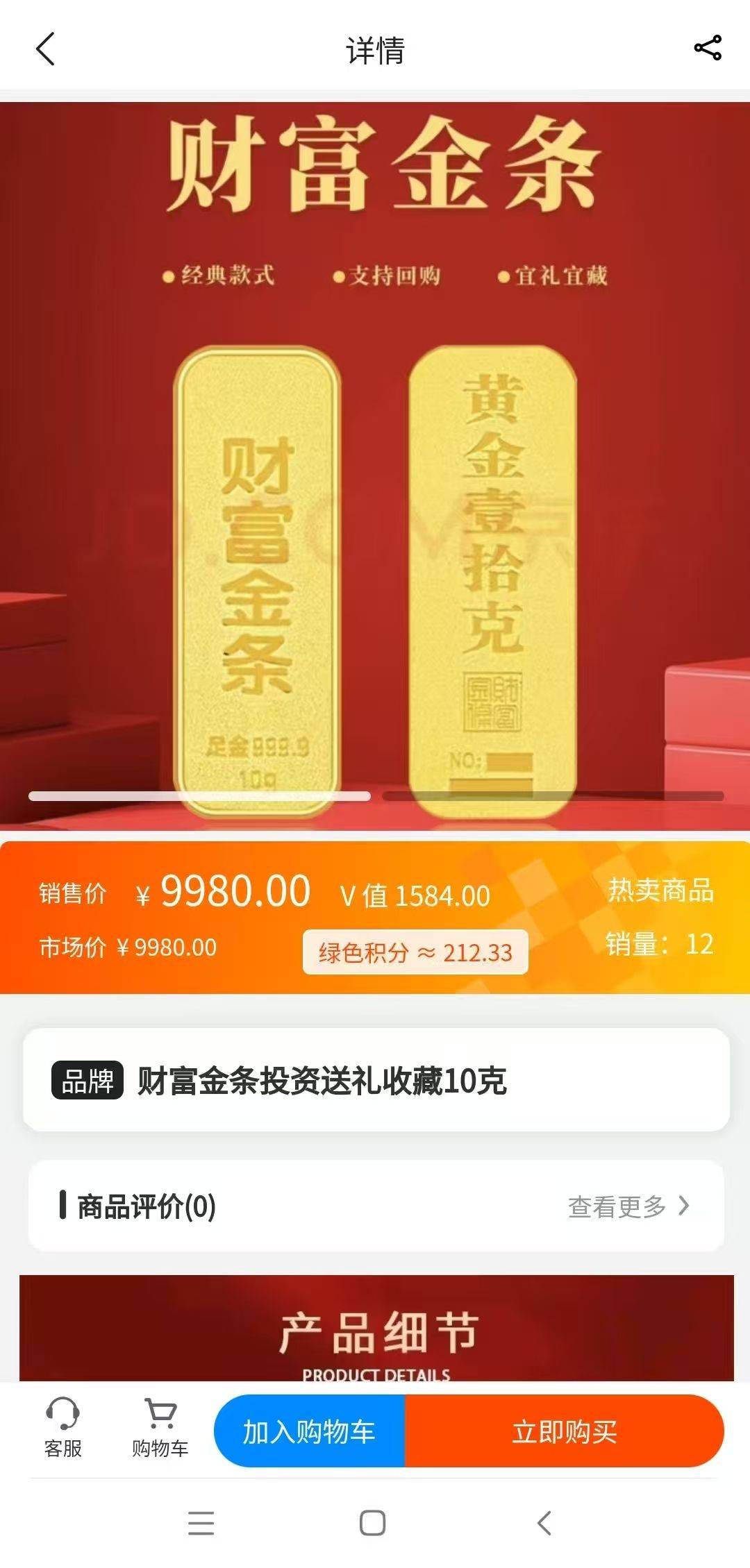Open system recent apps
This screenshot has width=750, height=1568.
(x=201, y=1523)
